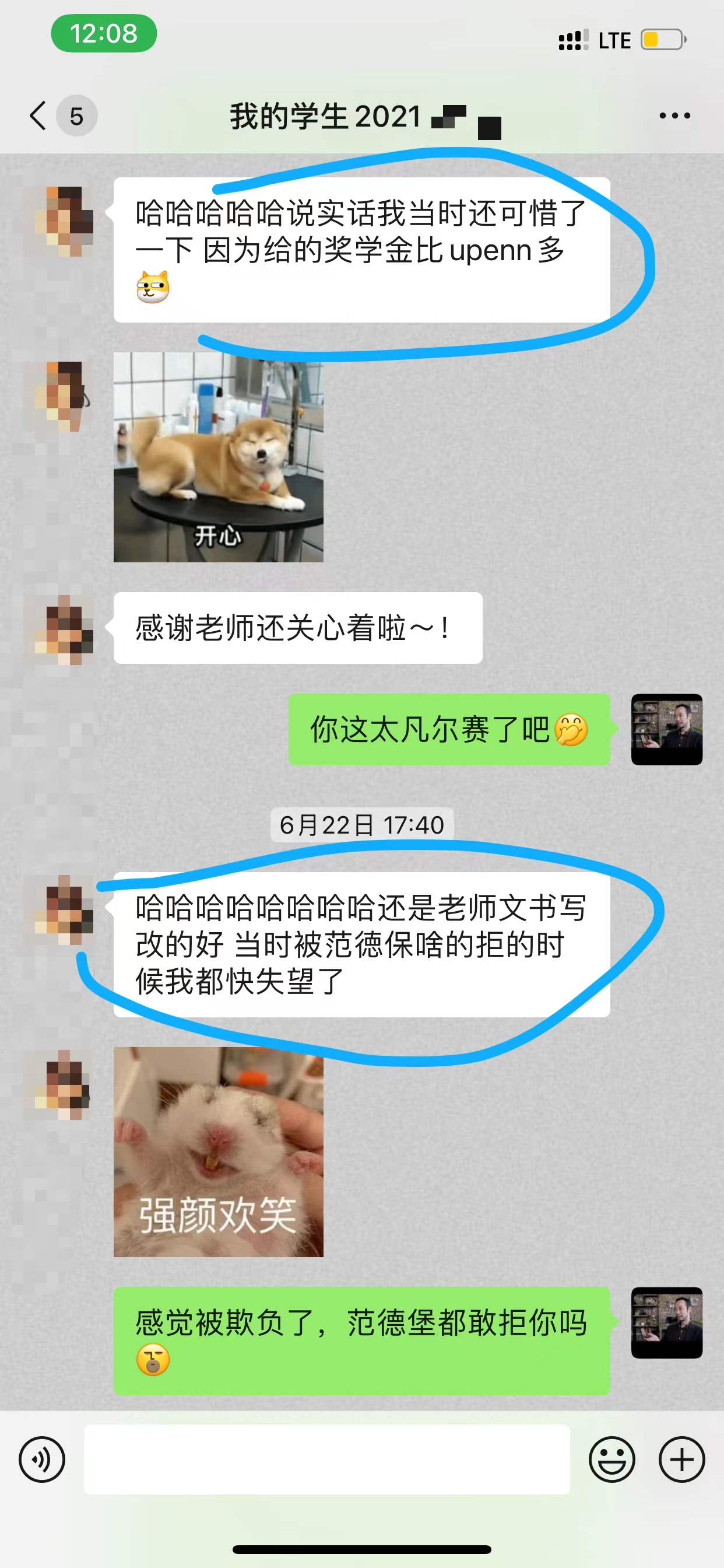Tap the message text field
The image size is (724, 1568).
coord(326,1459)
